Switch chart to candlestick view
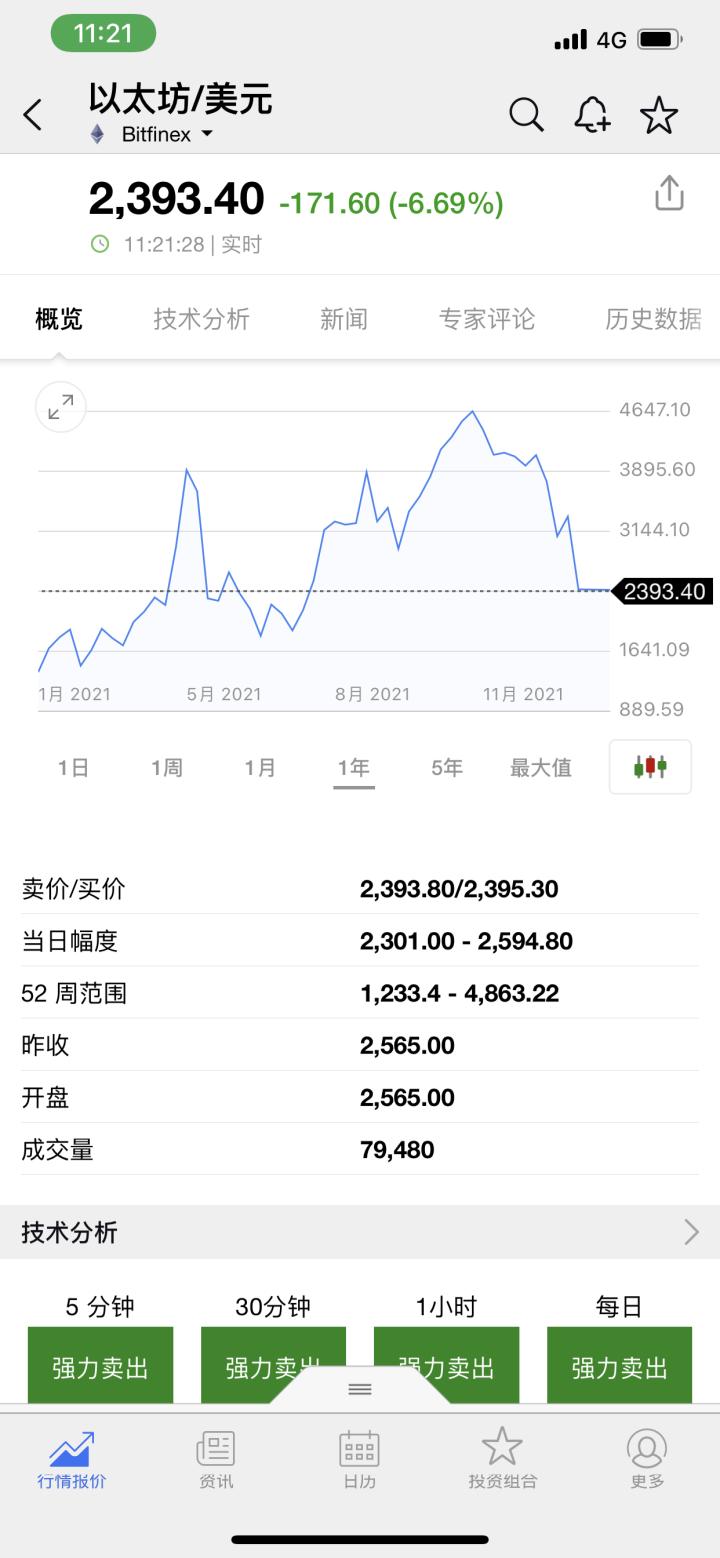Screen dimensions: 720x1558 [650, 766]
